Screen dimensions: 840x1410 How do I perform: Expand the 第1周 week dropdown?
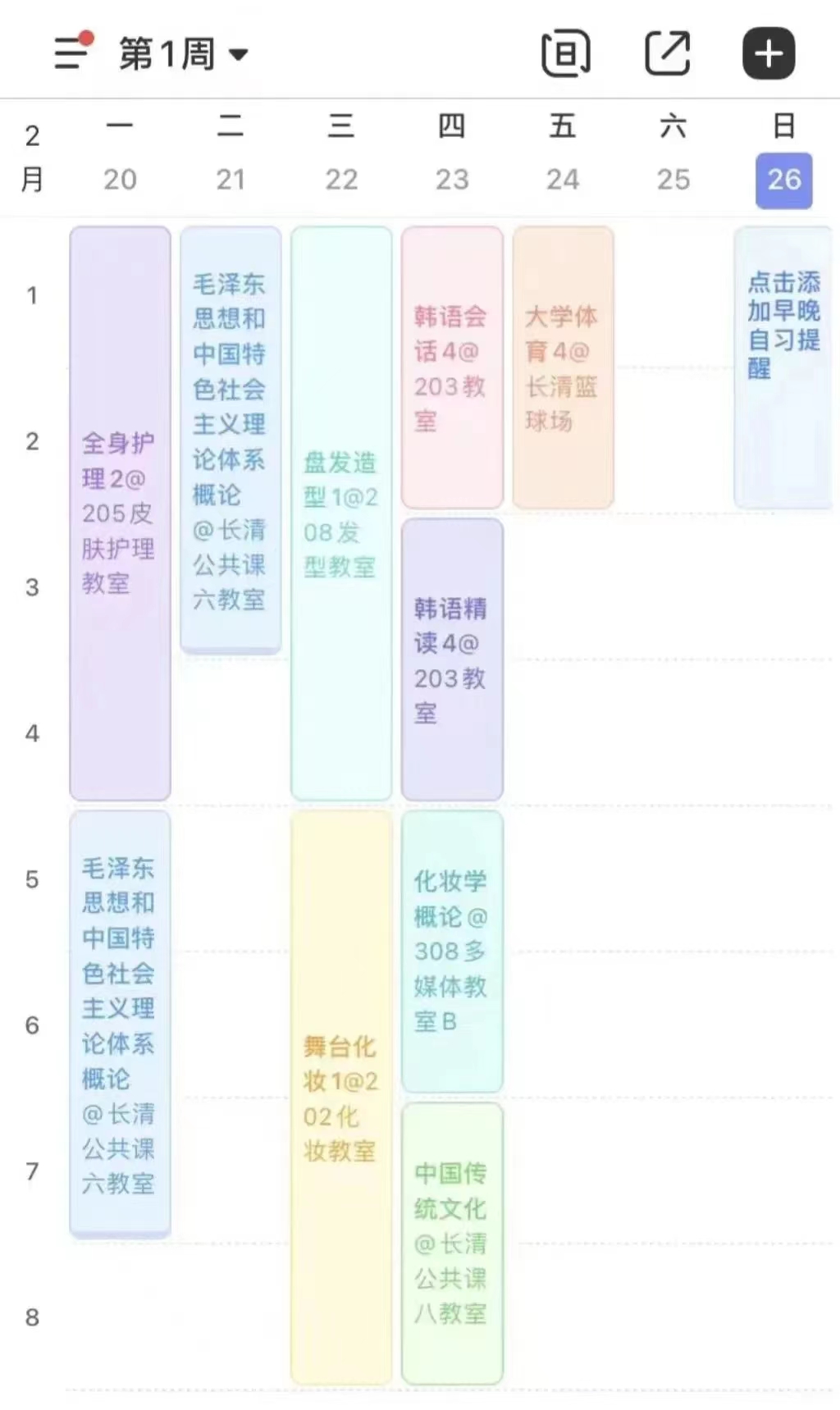pos(183,54)
